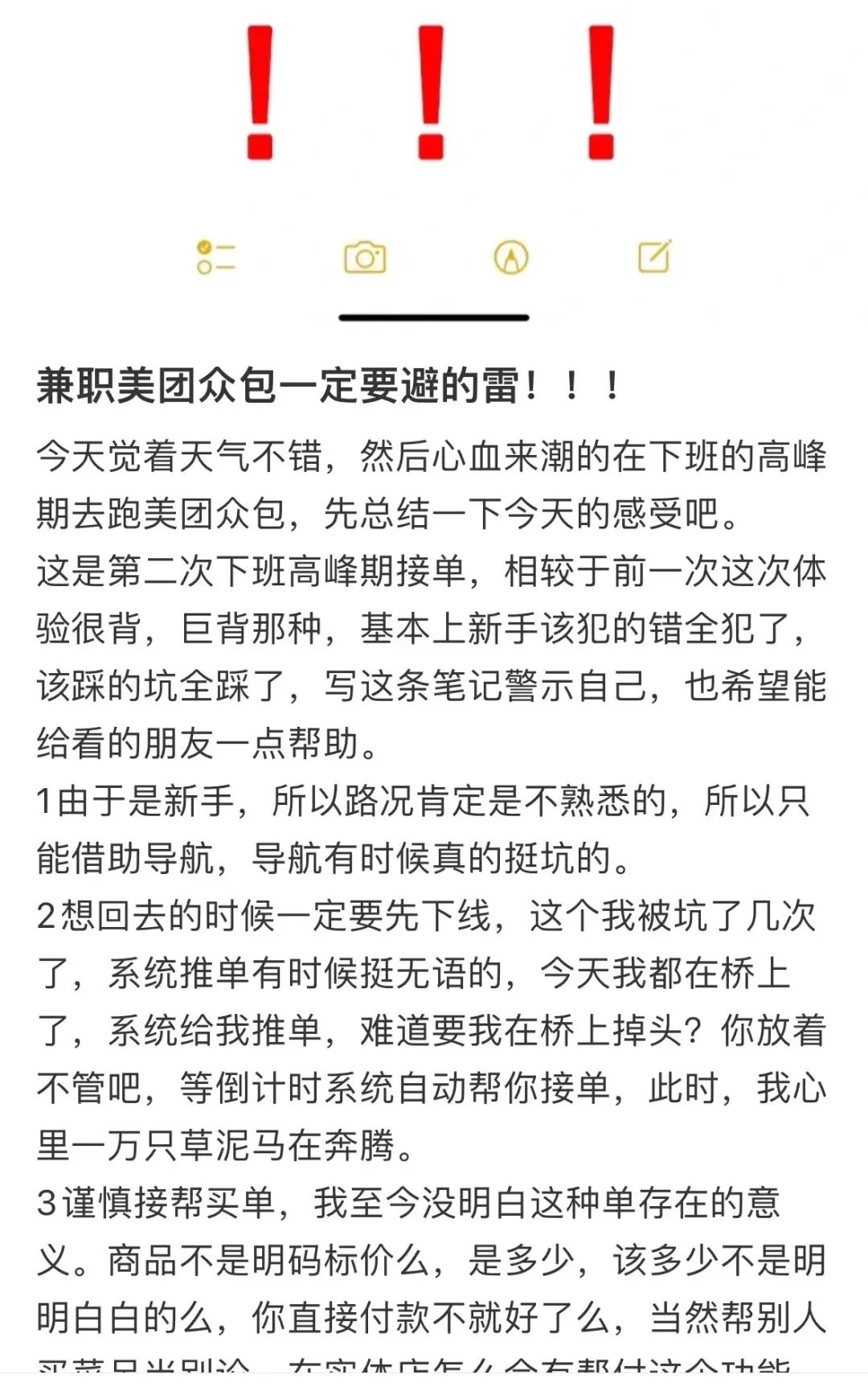Select the checklist icon in the toolbar
868x1391 pixels.
217,257
